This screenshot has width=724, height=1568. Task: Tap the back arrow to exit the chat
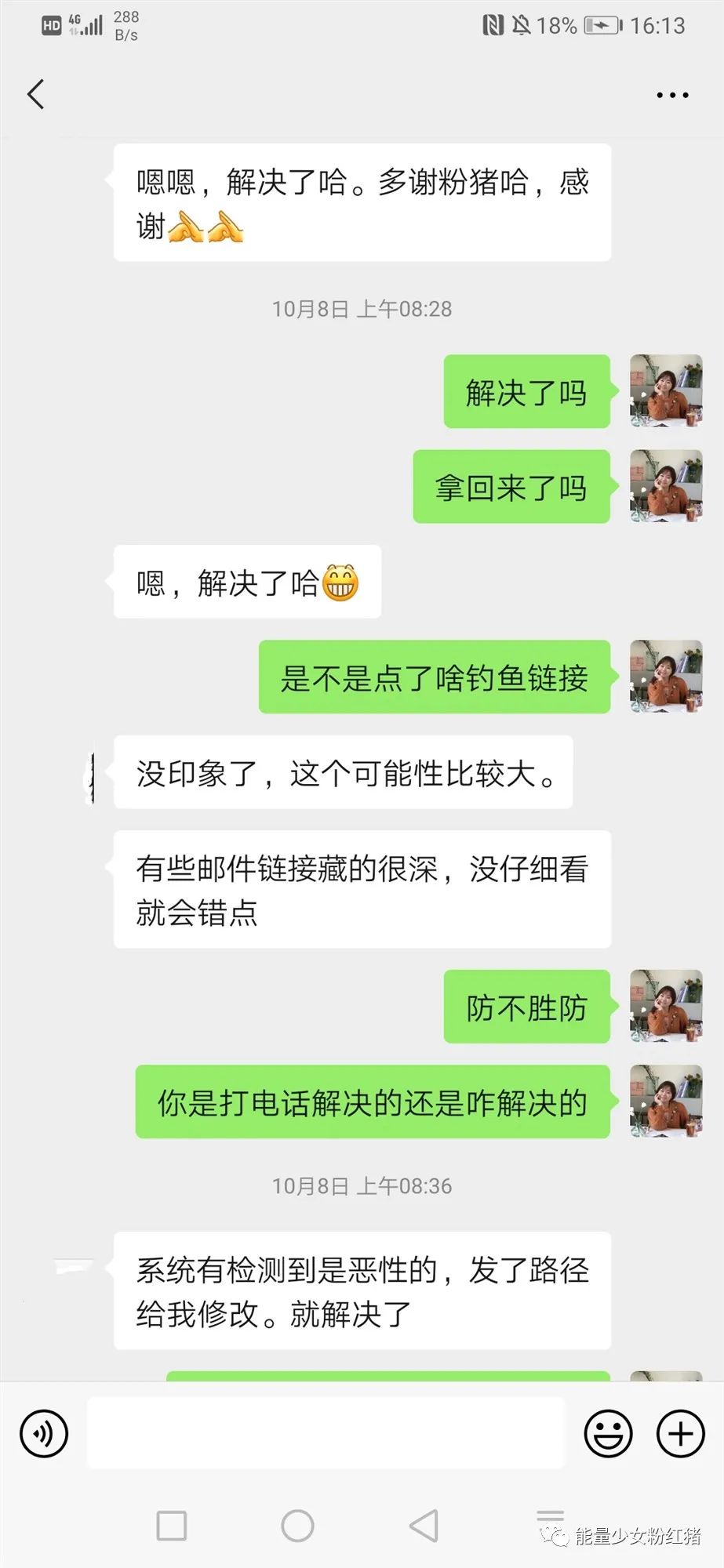(x=35, y=93)
